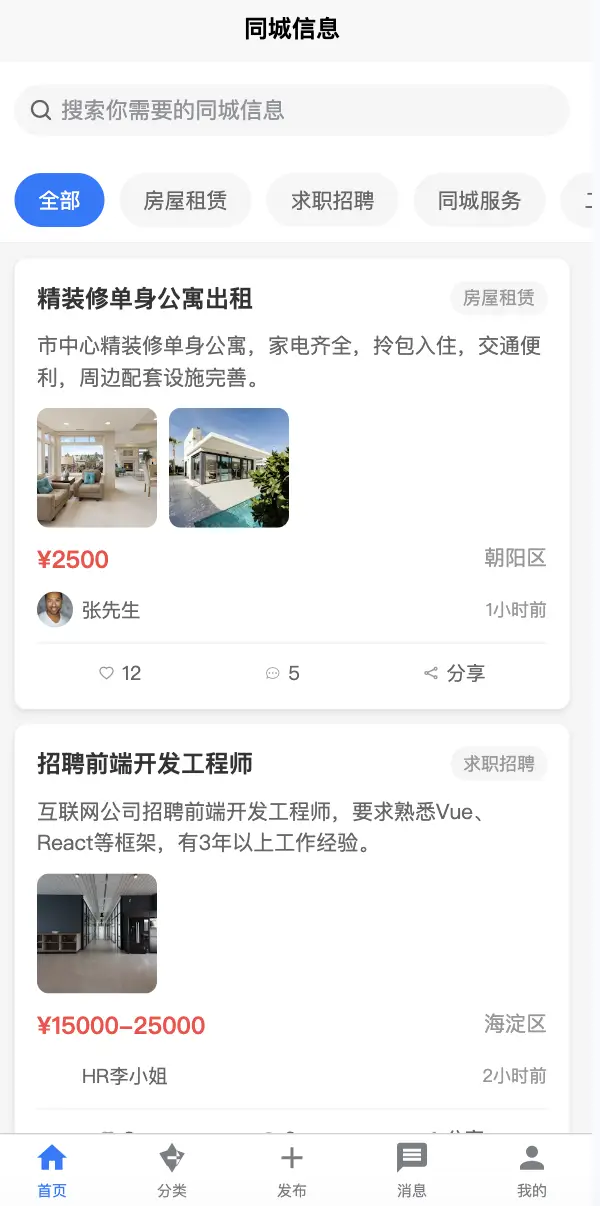View the living room photo of the apartment
This screenshot has width=600, height=1206.
(x=97, y=467)
